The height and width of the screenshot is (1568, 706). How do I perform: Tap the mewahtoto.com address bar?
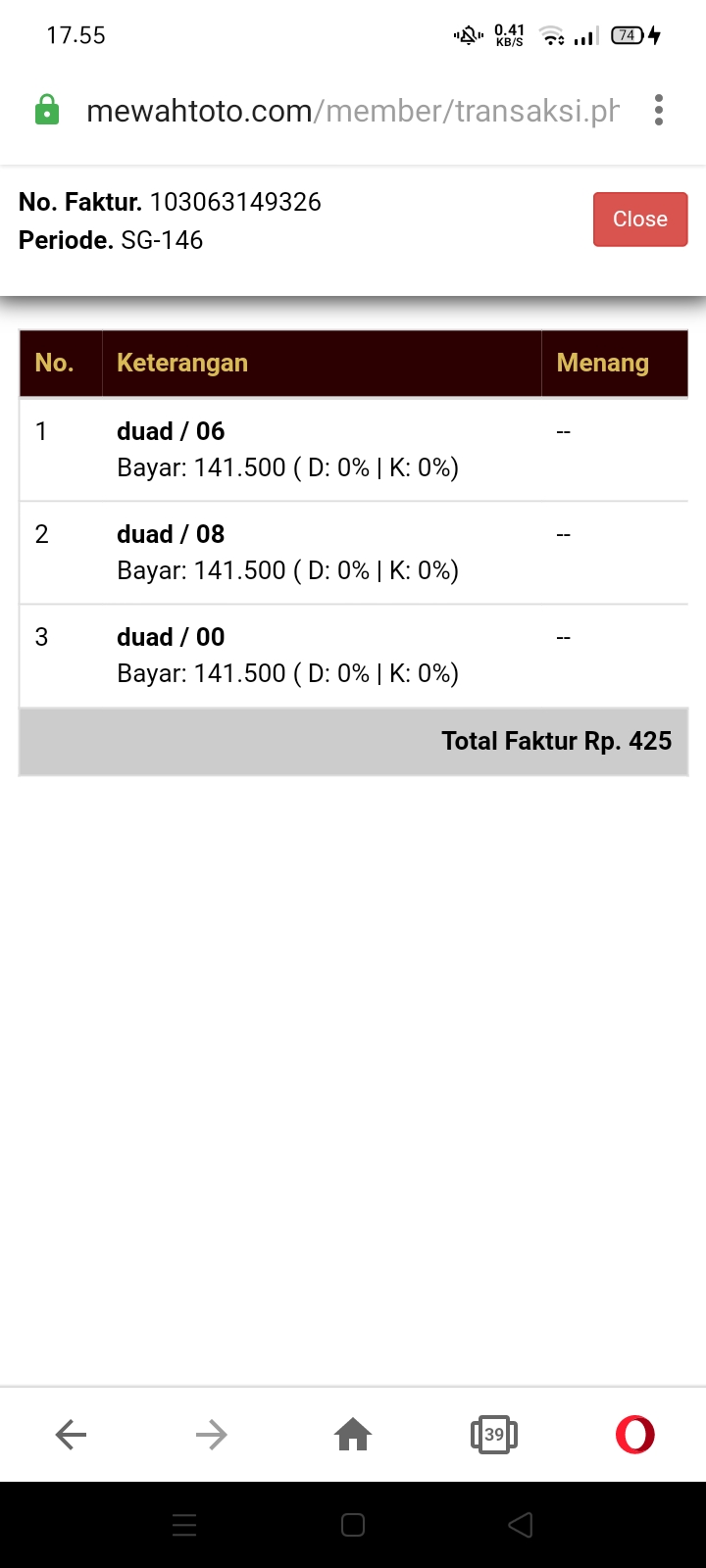pyautogui.click(x=353, y=111)
